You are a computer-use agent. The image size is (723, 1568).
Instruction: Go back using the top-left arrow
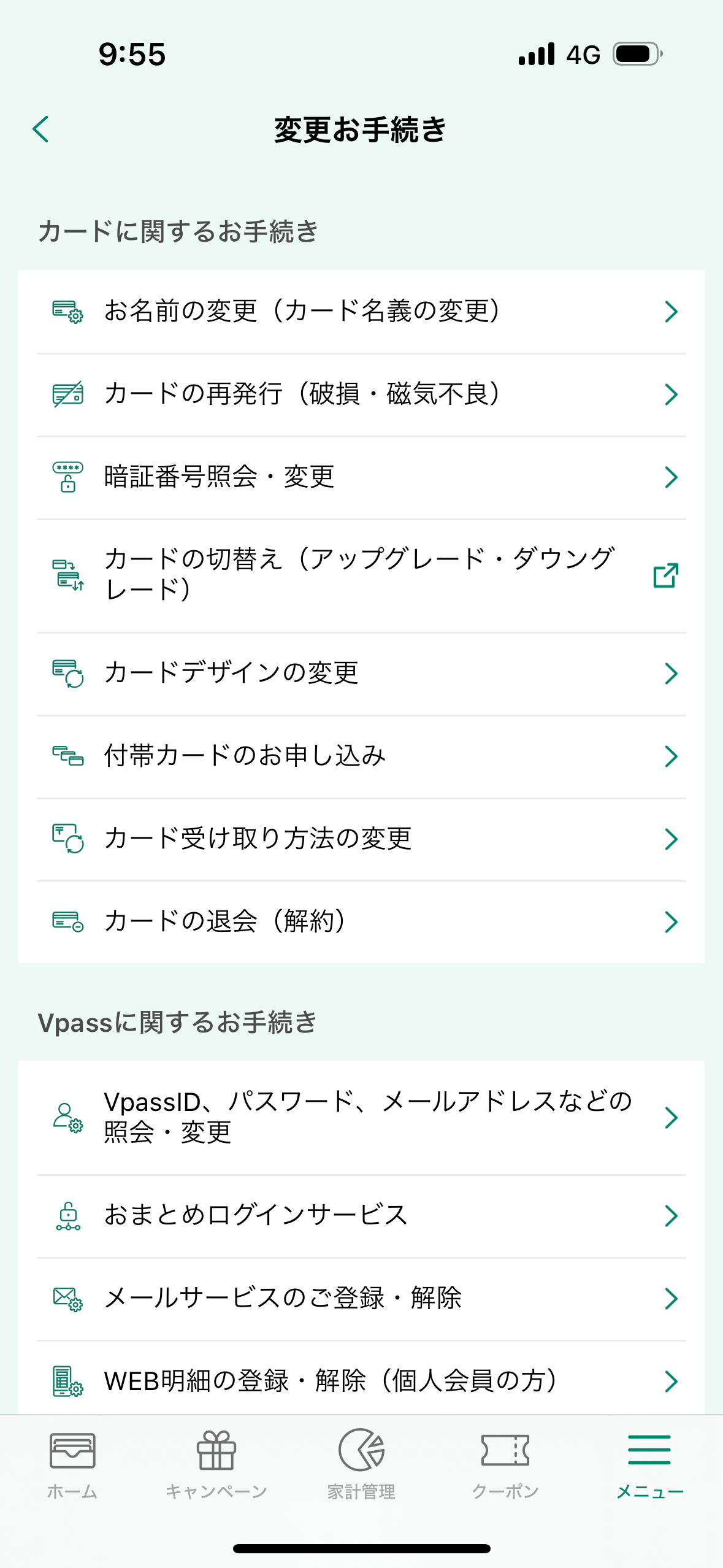(41, 129)
